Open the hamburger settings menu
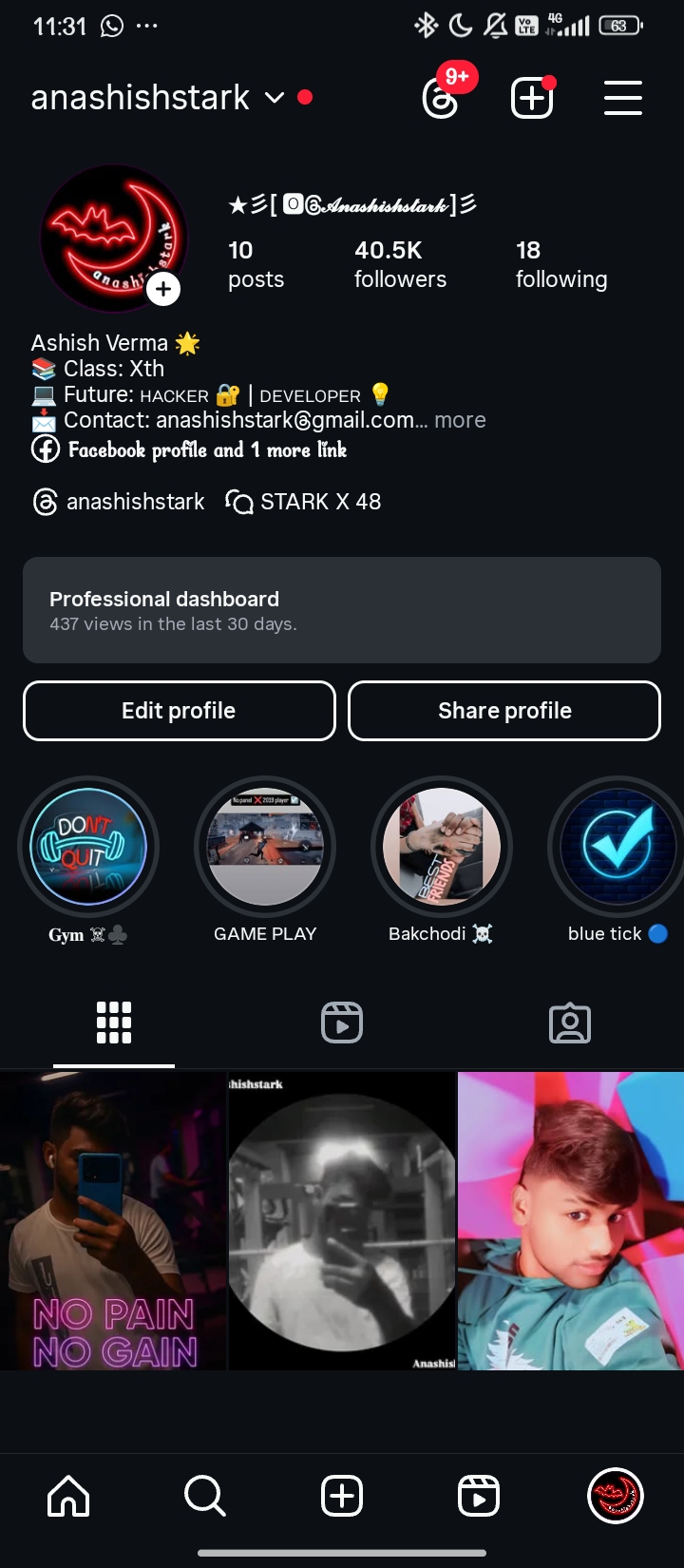This screenshot has width=684, height=1568. pos(623,98)
